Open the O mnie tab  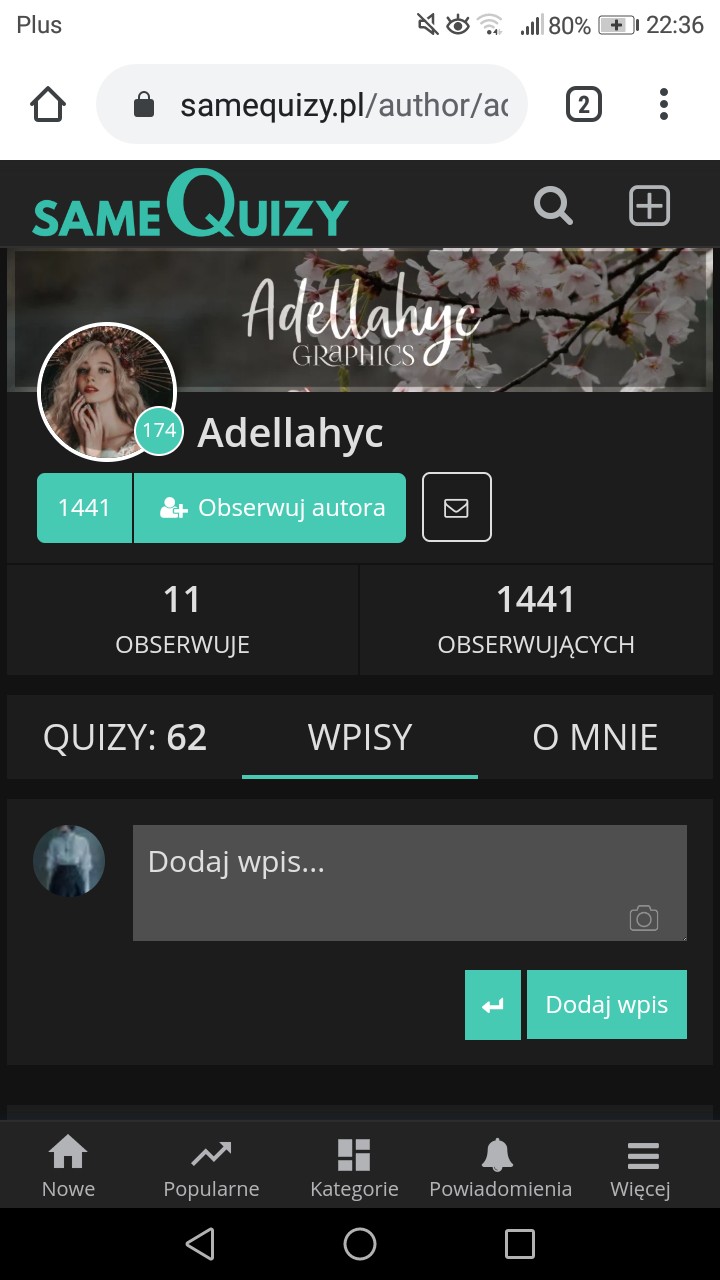click(x=595, y=738)
